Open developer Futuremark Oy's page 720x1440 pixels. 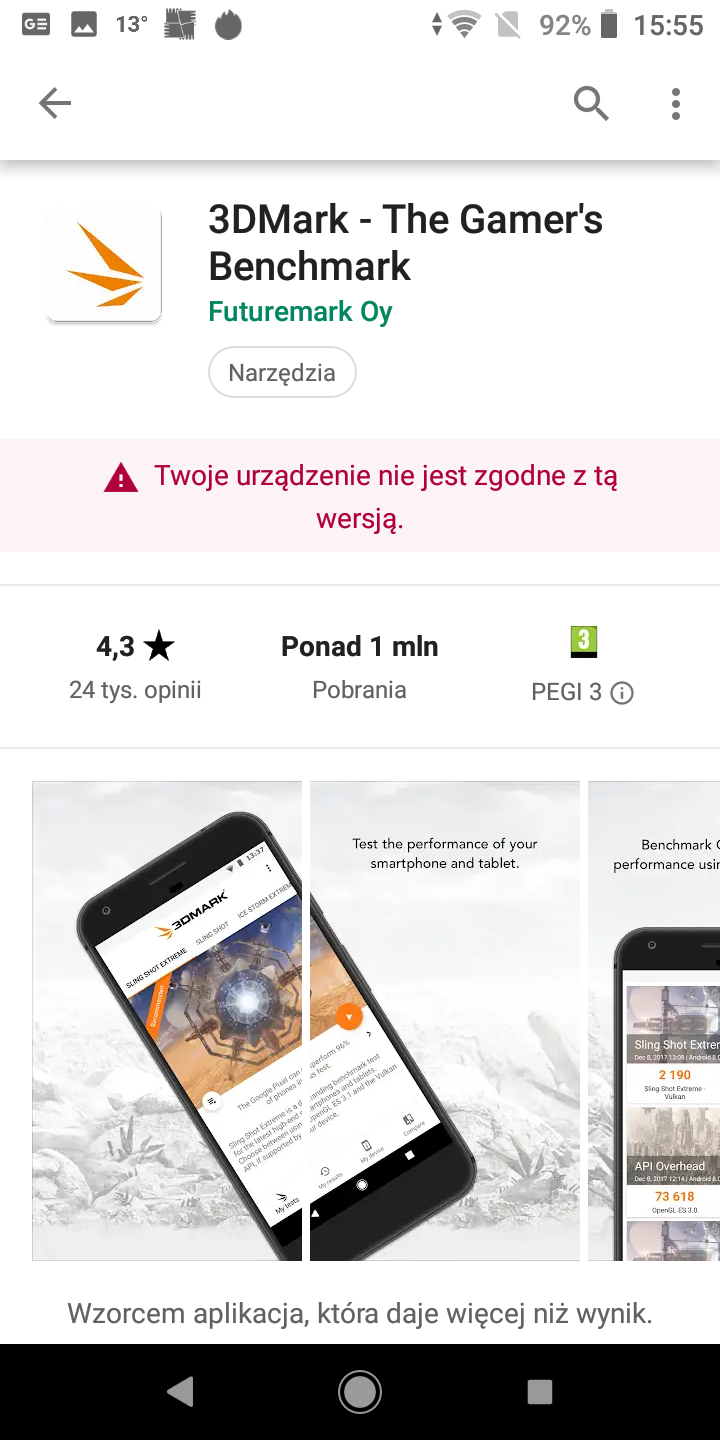pyautogui.click(x=300, y=312)
